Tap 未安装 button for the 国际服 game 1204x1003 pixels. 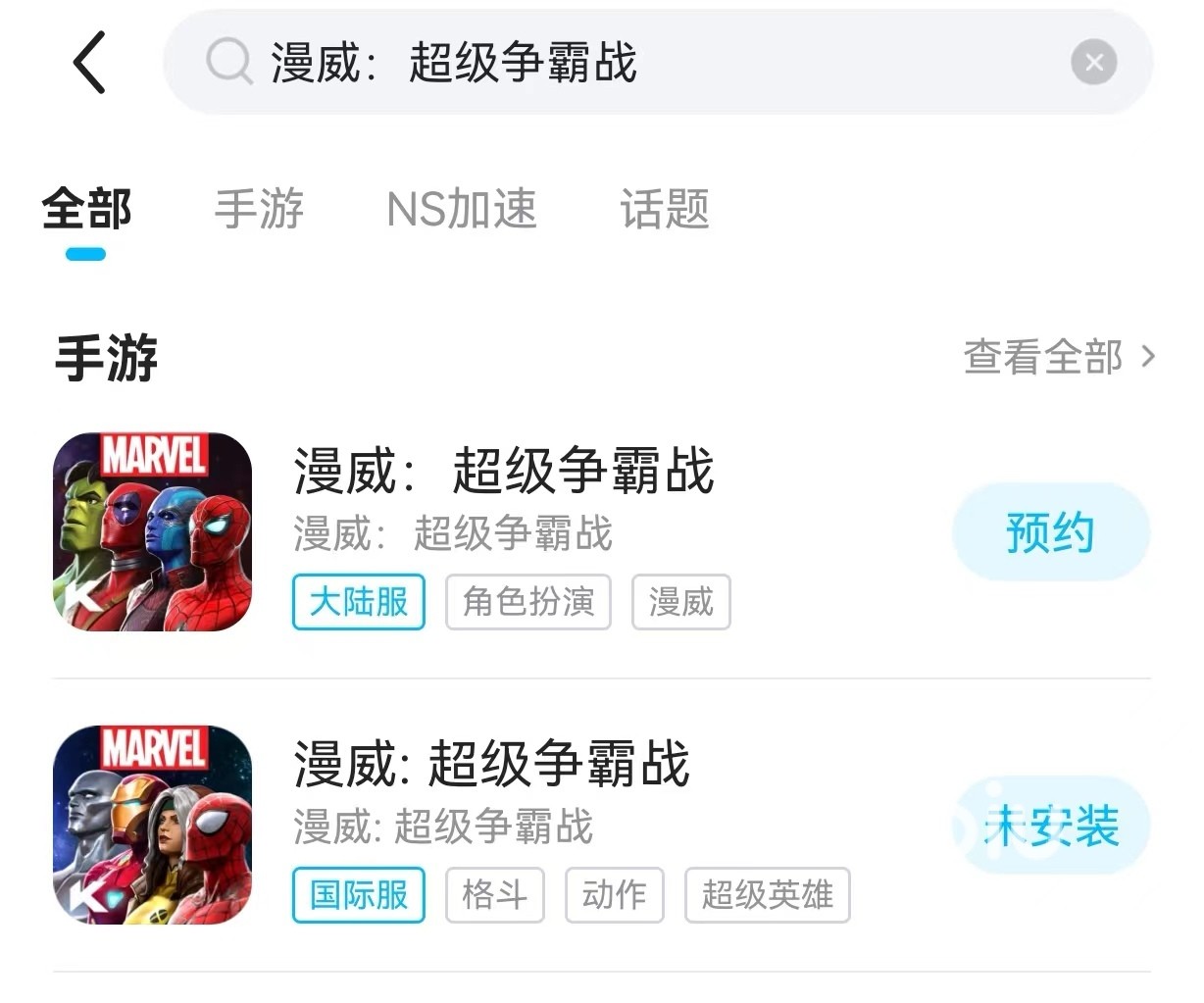1050,826
